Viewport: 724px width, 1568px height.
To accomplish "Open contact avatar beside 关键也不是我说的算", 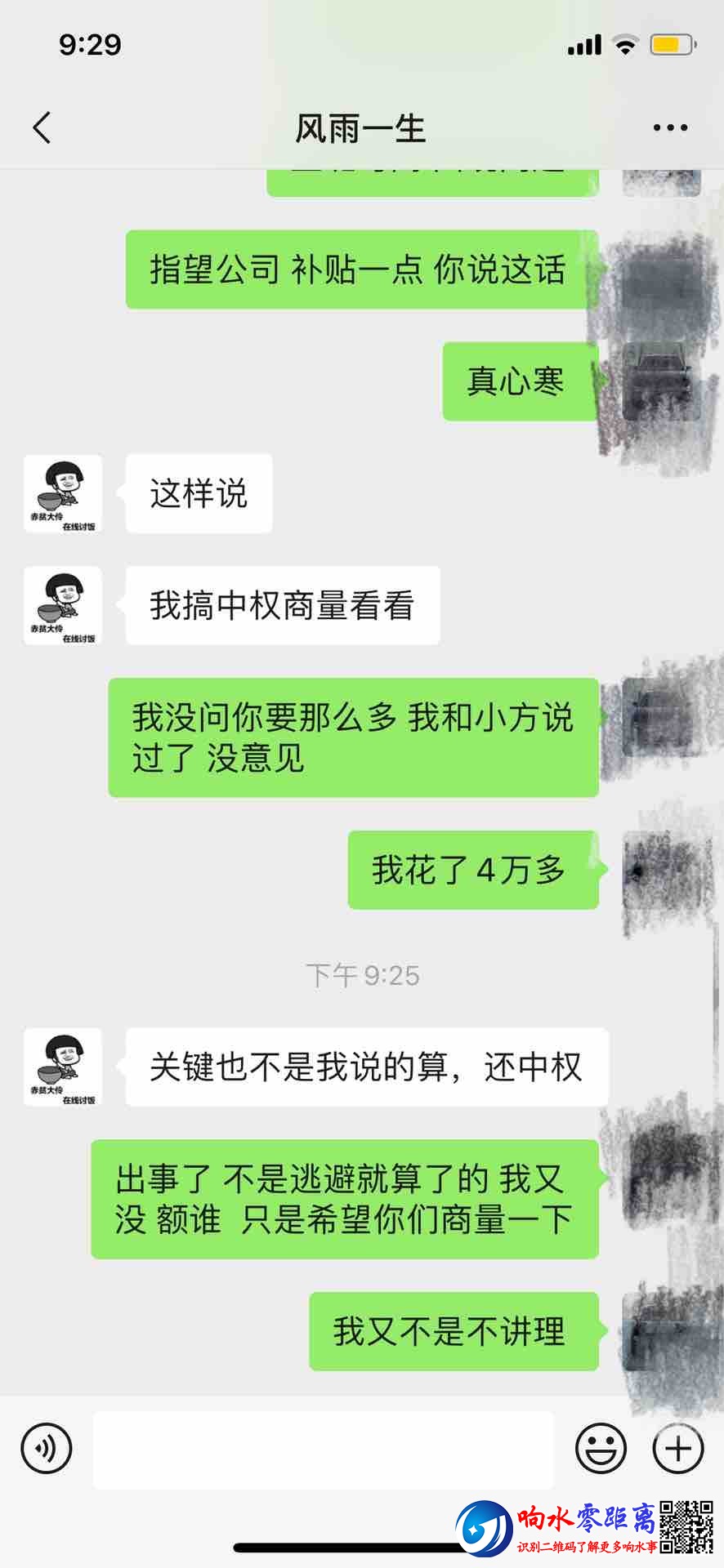I will point(63,1067).
